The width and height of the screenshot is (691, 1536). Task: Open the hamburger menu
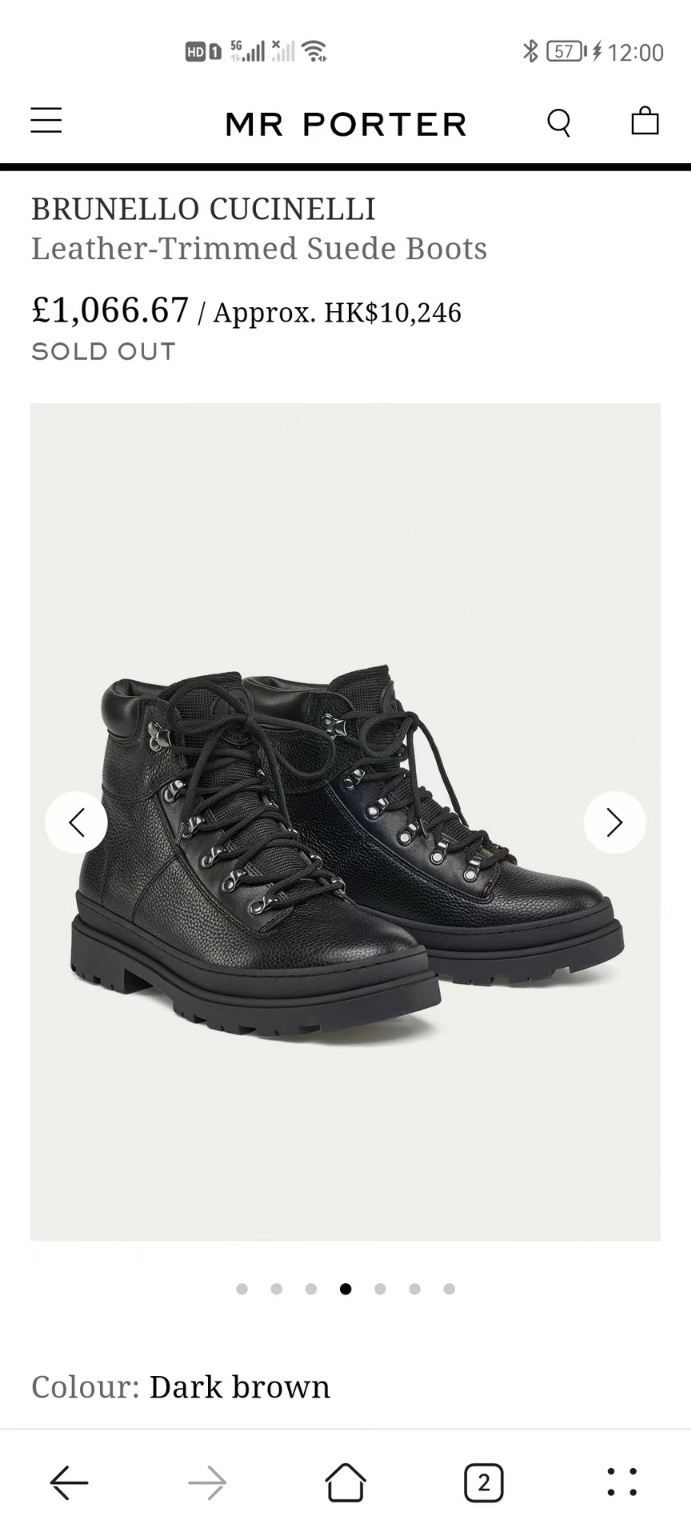(x=46, y=121)
